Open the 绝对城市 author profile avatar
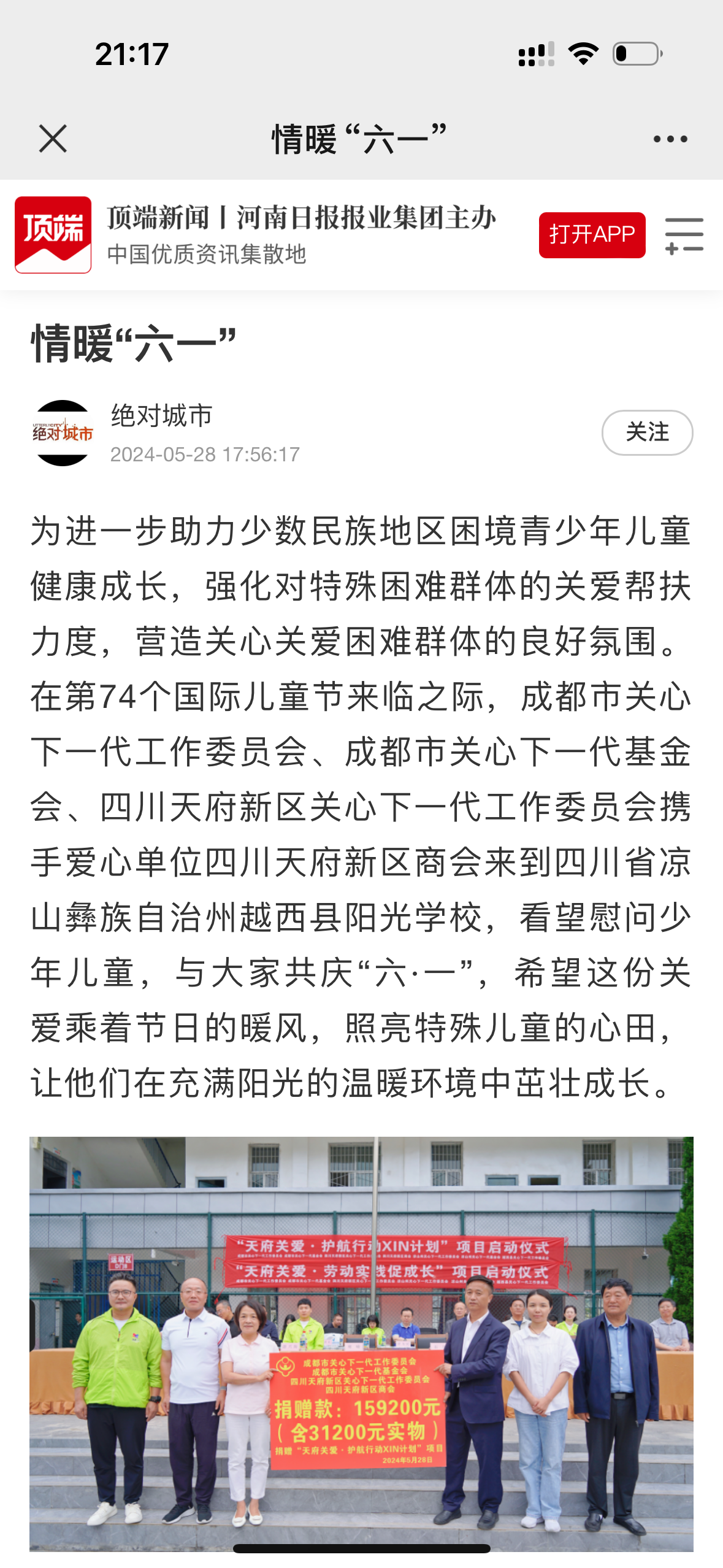Screen dimensions: 723x1568 click(63, 432)
